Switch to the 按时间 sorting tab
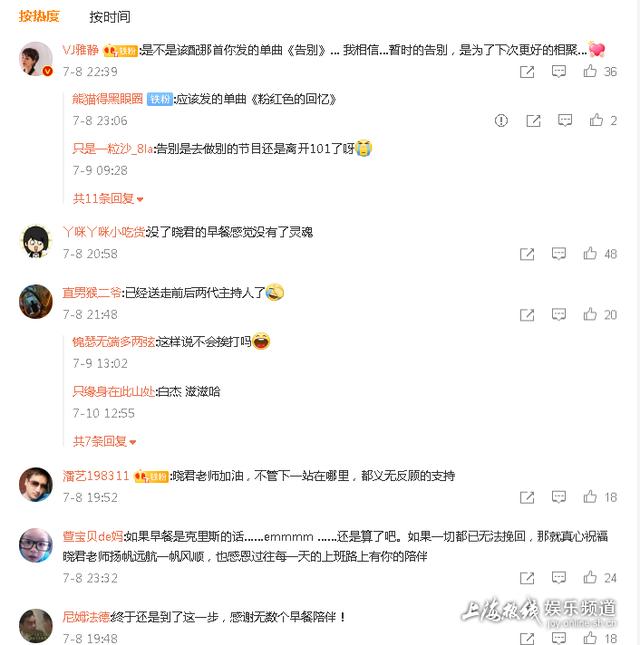 (x=110, y=17)
